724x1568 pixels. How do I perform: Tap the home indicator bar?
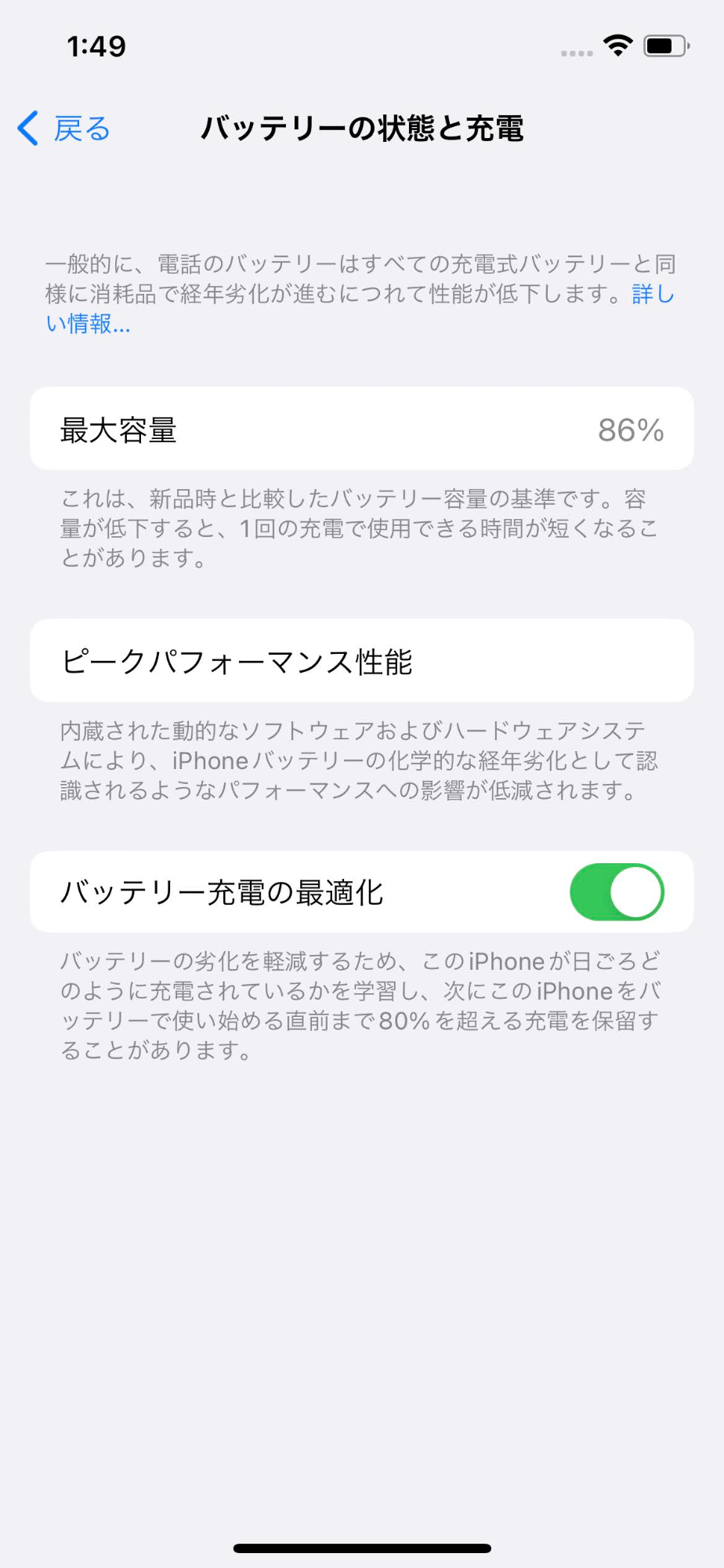click(x=362, y=1547)
